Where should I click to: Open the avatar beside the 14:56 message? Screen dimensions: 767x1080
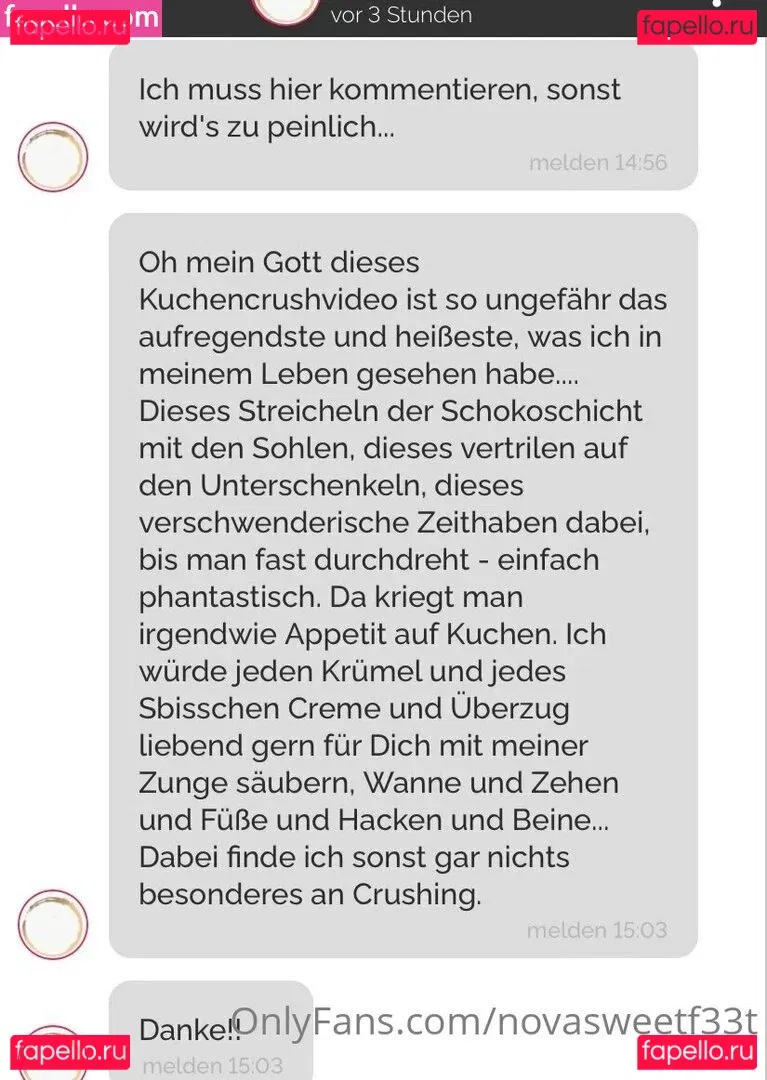point(53,157)
